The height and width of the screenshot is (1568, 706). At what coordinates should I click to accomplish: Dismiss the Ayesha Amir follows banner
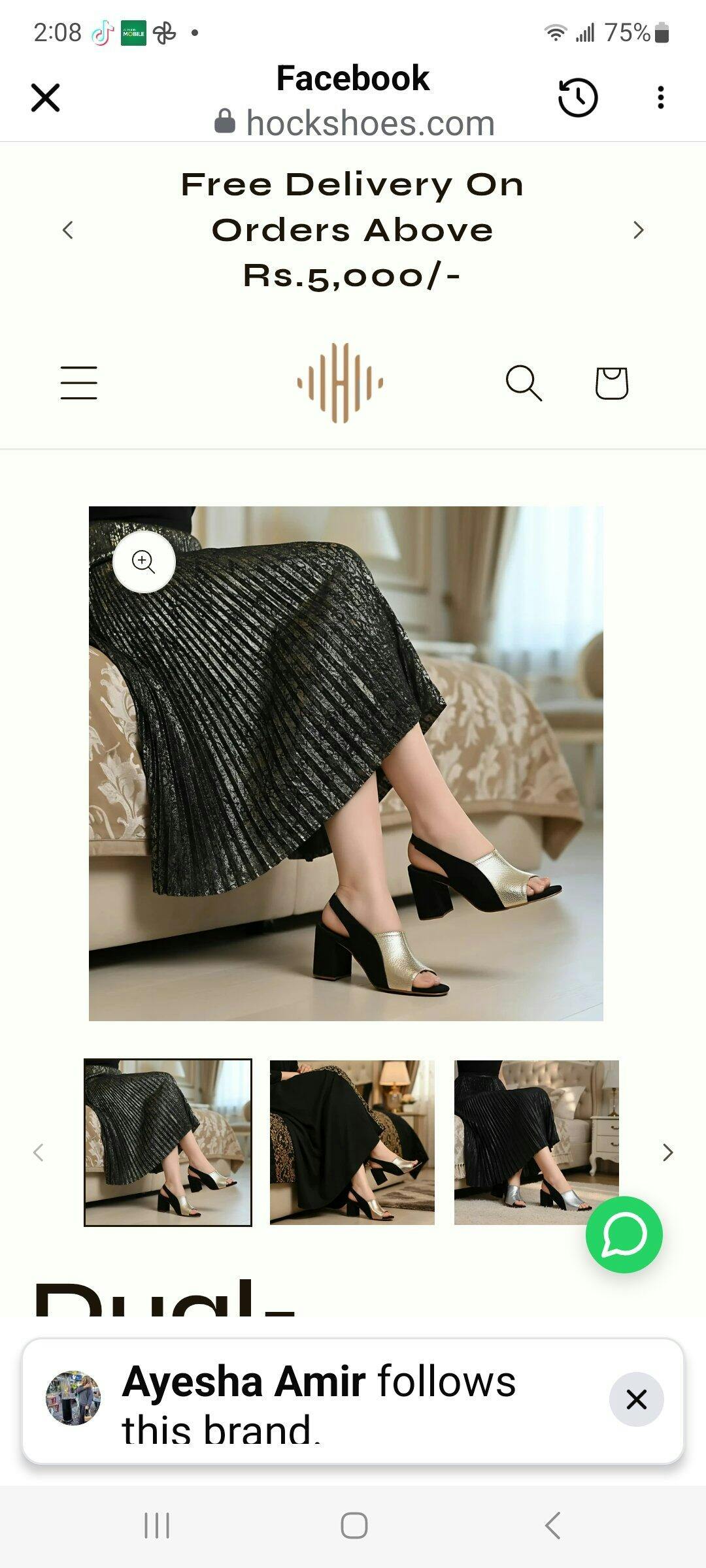(x=636, y=1399)
